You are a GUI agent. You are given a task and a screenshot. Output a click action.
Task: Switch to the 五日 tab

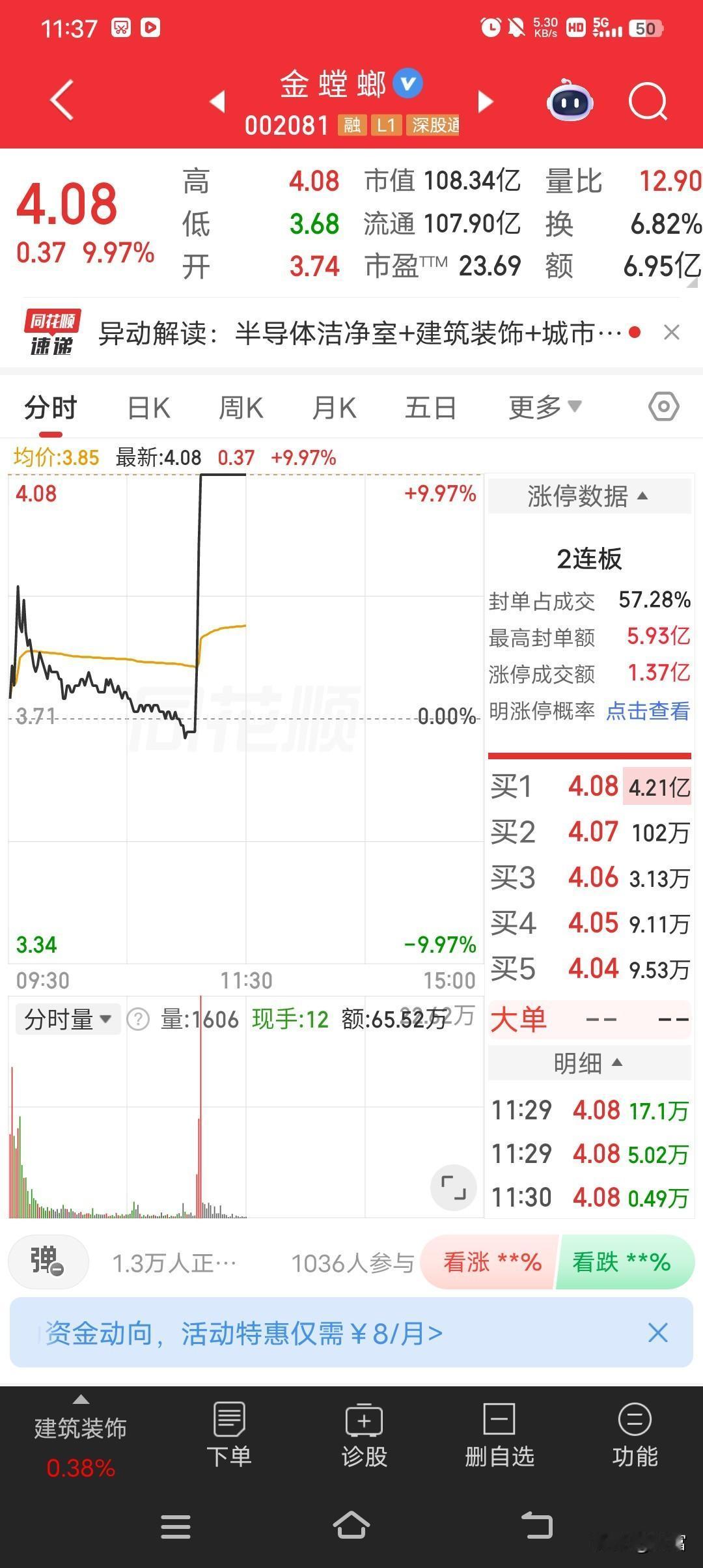point(430,406)
